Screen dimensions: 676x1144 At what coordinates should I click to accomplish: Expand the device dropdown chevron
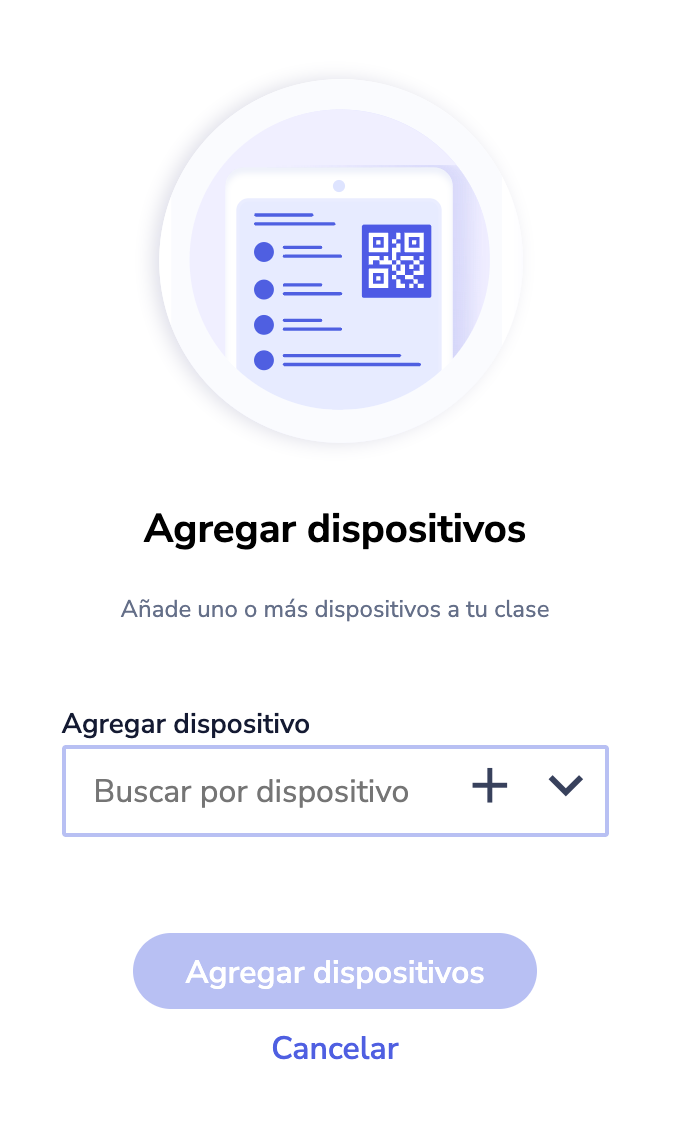tap(566, 787)
